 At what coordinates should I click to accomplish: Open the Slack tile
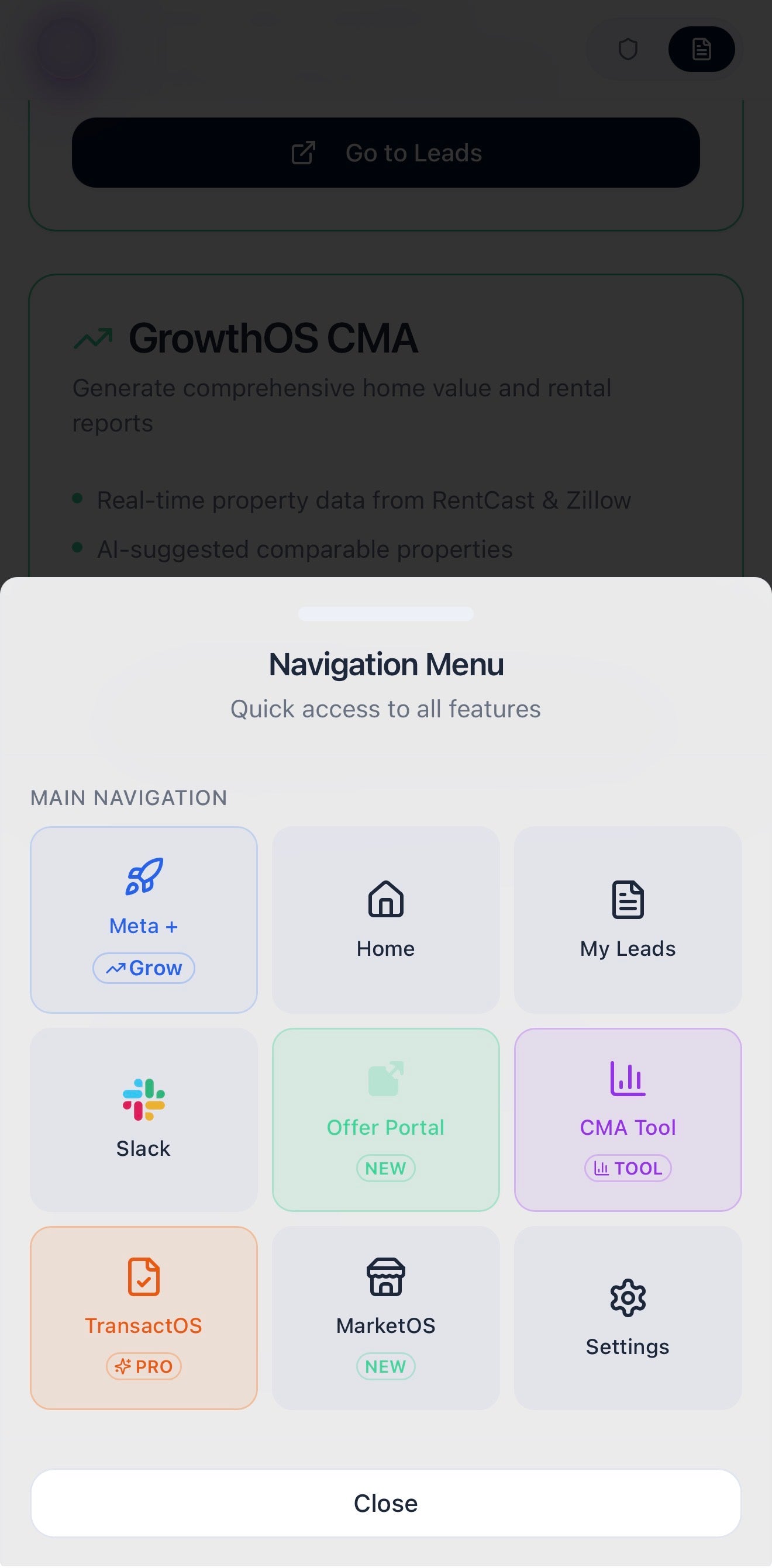pos(144,1119)
